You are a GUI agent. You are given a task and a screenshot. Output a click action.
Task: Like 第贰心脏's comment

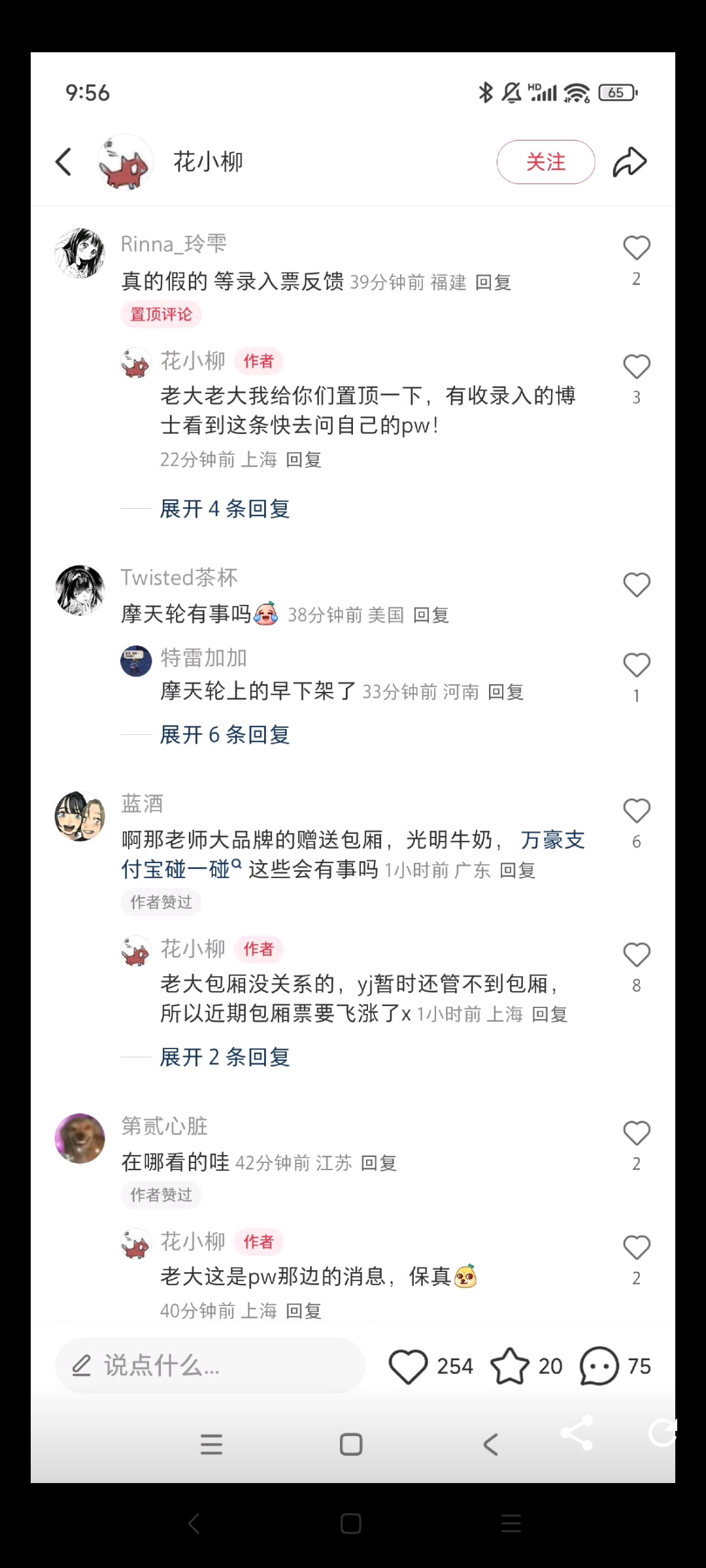636,1133
